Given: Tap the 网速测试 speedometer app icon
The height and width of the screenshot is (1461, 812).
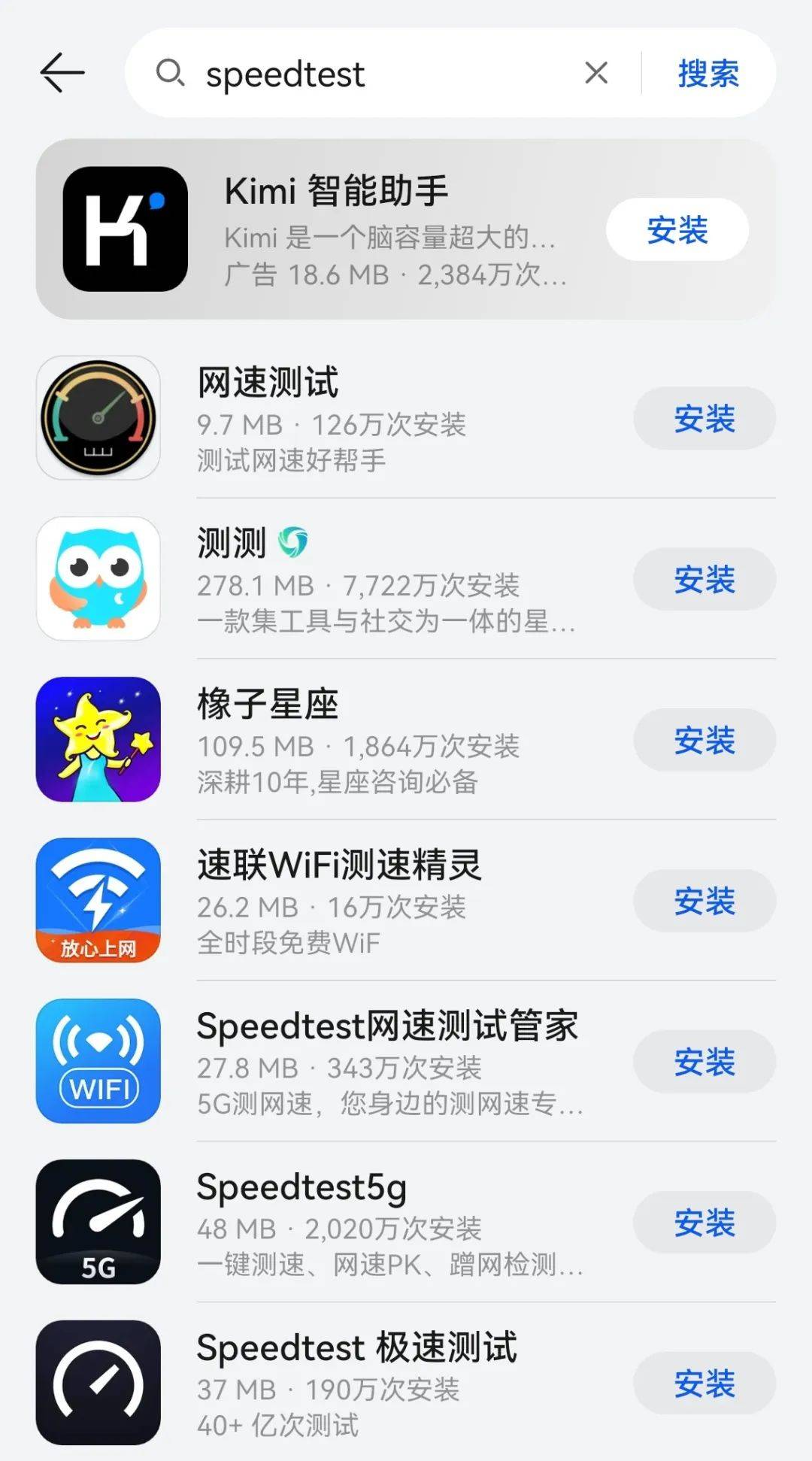Looking at the screenshot, I should [x=98, y=416].
